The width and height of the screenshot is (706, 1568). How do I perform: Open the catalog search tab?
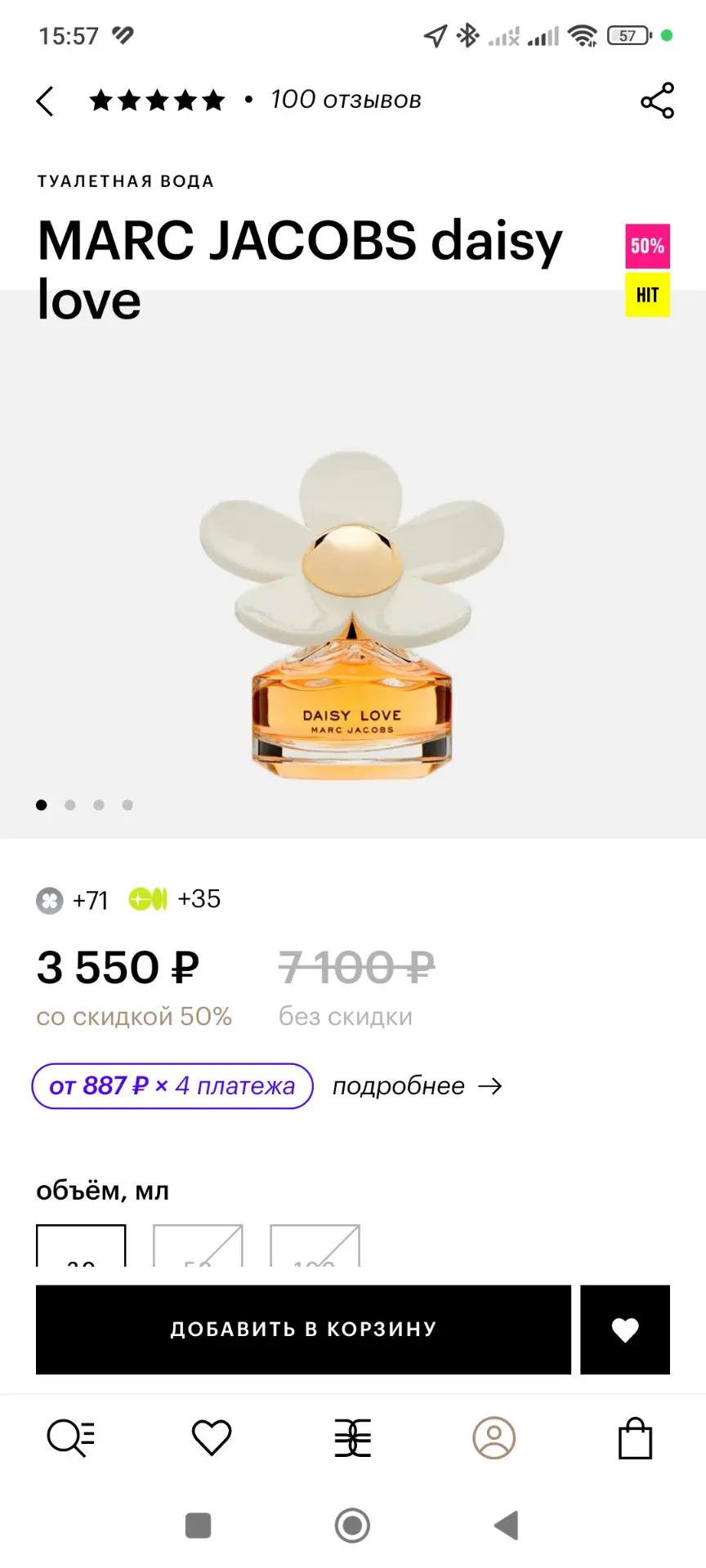pyautogui.click(x=71, y=1438)
